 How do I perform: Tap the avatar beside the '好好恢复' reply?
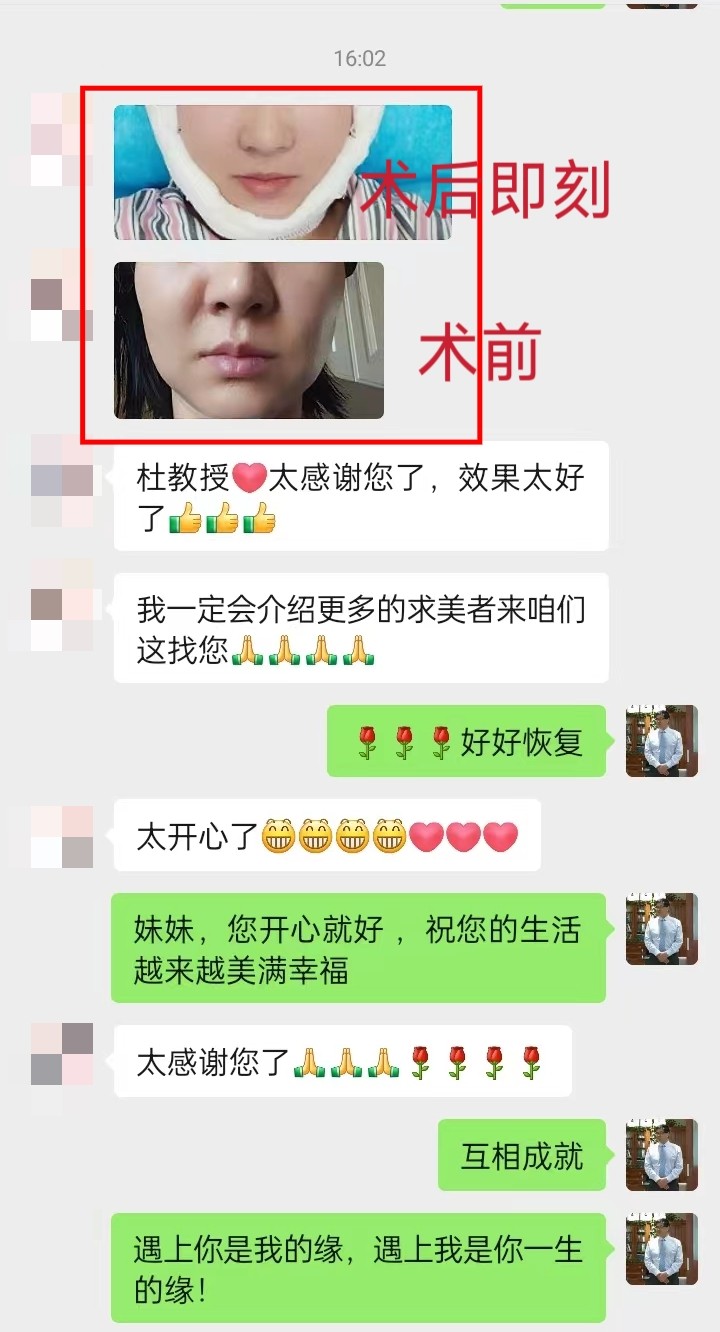click(x=661, y=741)
